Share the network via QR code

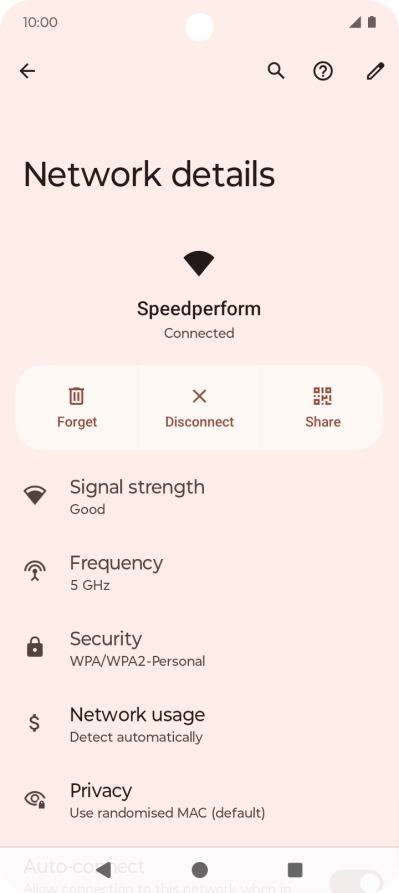coord(323,408)
